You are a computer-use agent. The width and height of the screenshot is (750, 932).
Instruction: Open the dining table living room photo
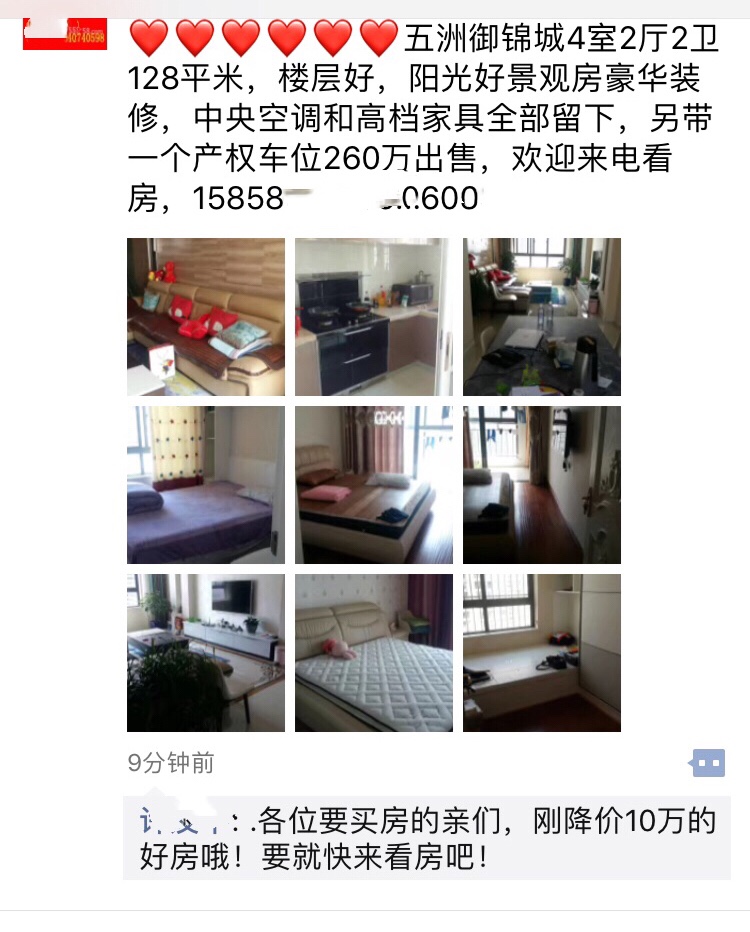click(542, 317)
